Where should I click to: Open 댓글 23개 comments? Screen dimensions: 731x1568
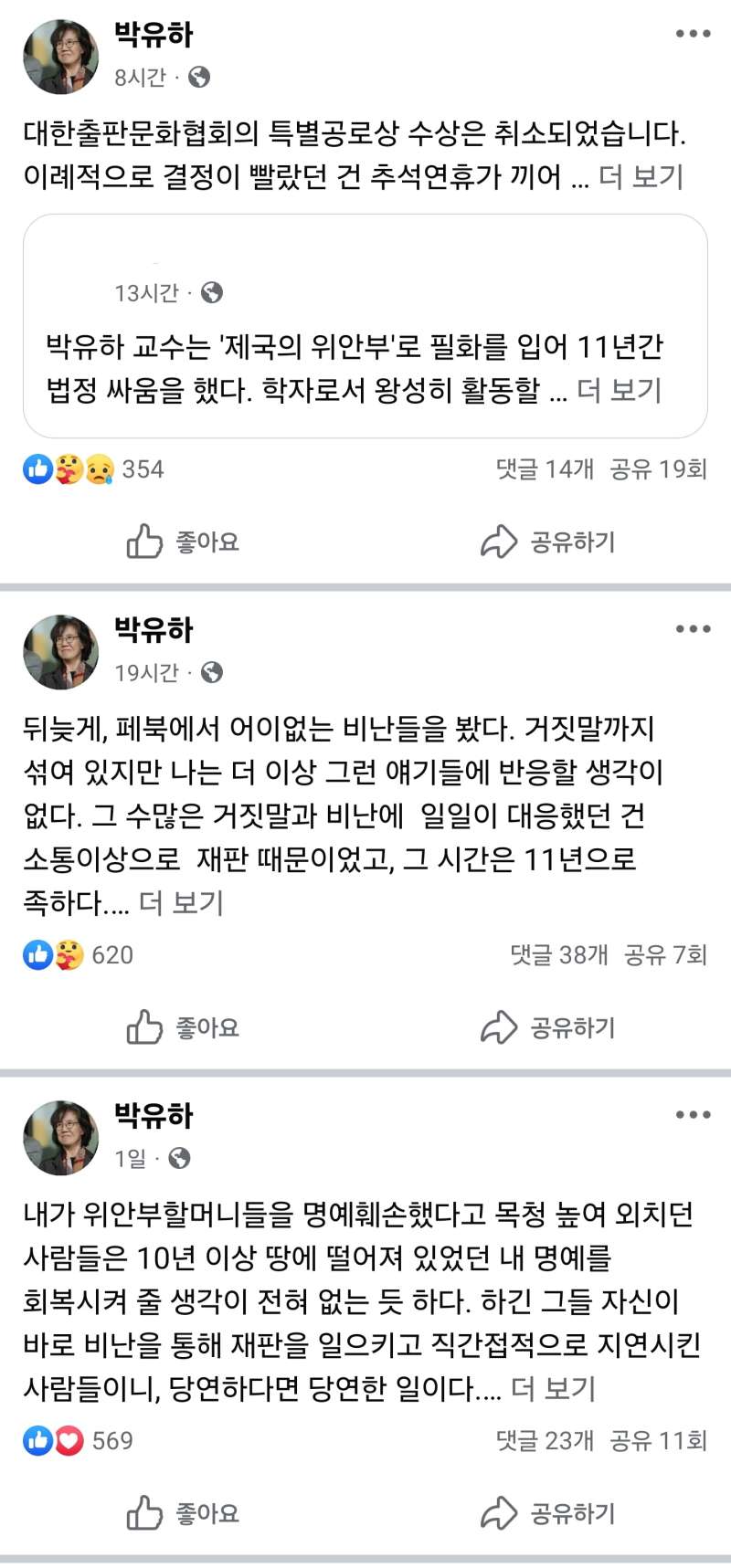(x=545, y=1441)
